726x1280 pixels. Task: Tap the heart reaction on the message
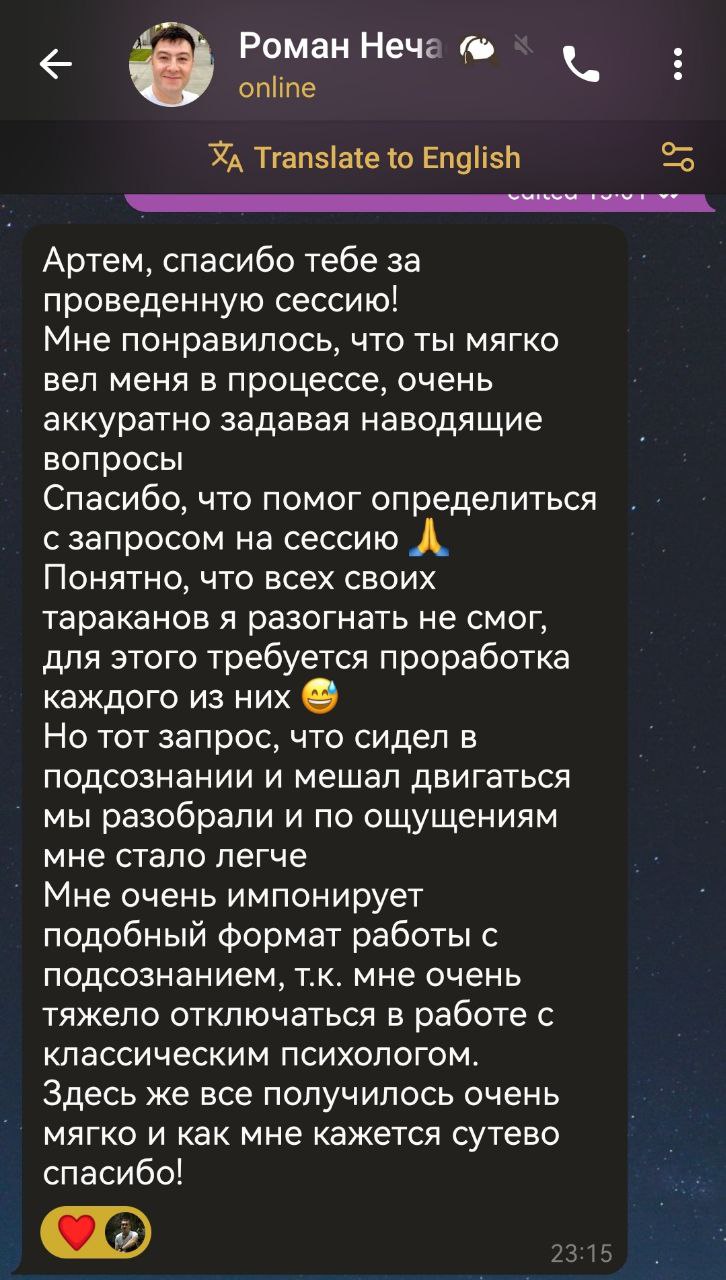pos(77,1232)
